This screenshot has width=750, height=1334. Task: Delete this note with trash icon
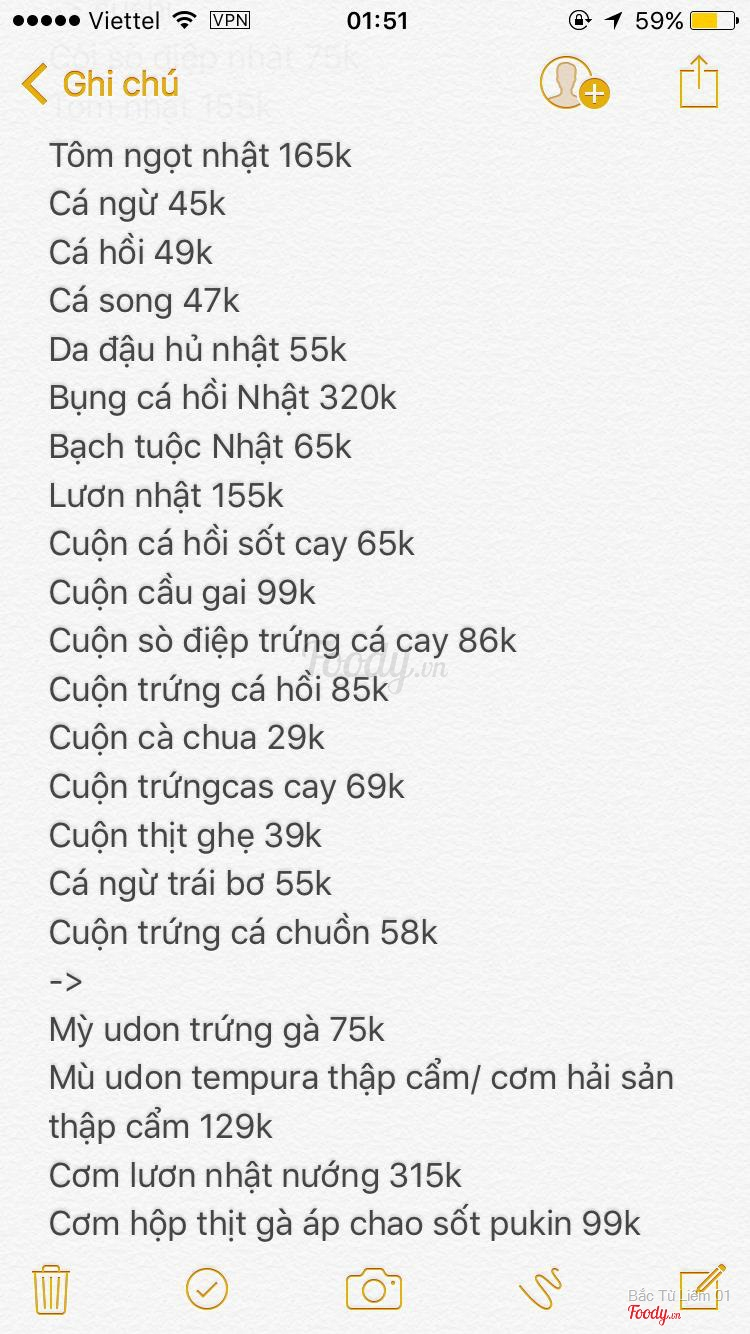50,1289
